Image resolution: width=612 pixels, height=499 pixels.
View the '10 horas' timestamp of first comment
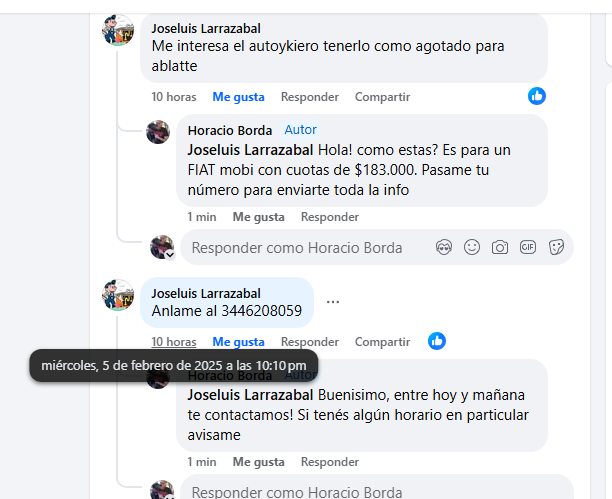[173, 97]
